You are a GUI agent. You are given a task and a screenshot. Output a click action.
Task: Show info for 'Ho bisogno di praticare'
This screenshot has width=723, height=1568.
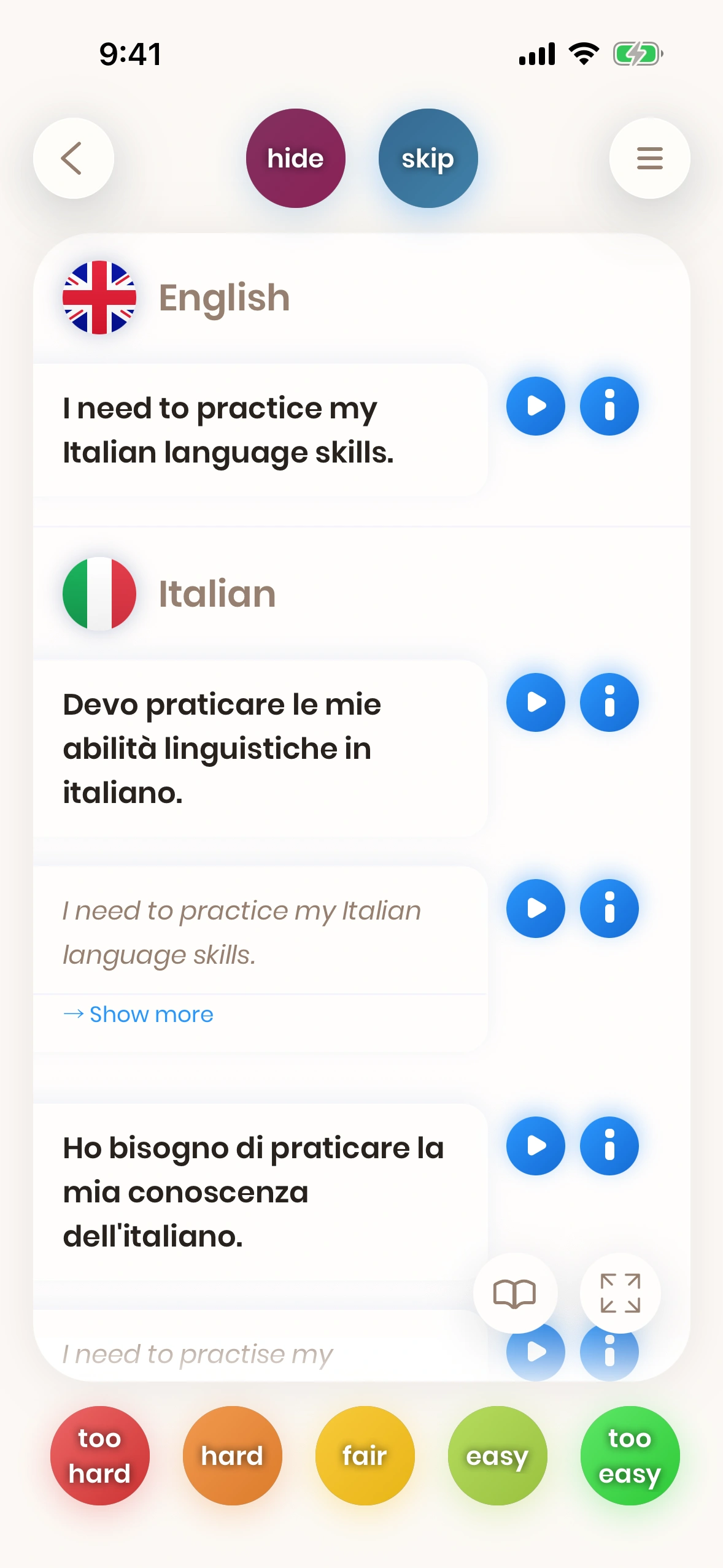(x=609, y=1145)
